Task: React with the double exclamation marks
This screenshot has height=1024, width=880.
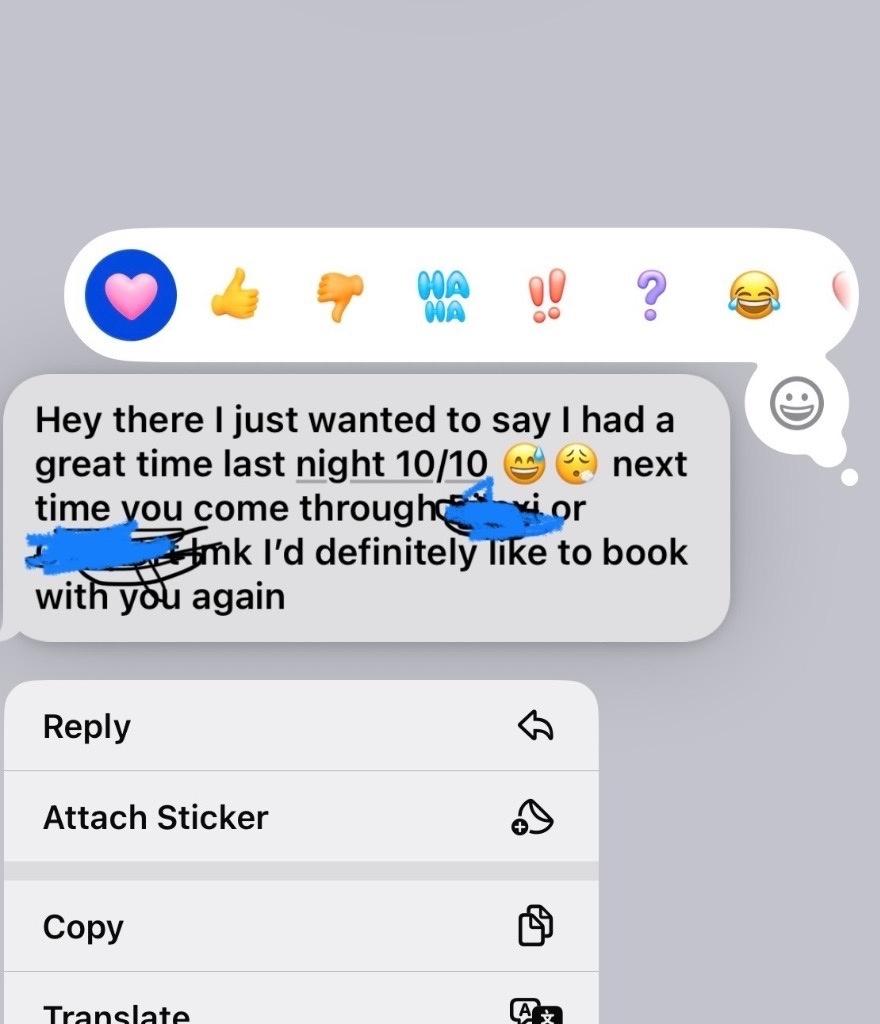Action: click(547, 296)
